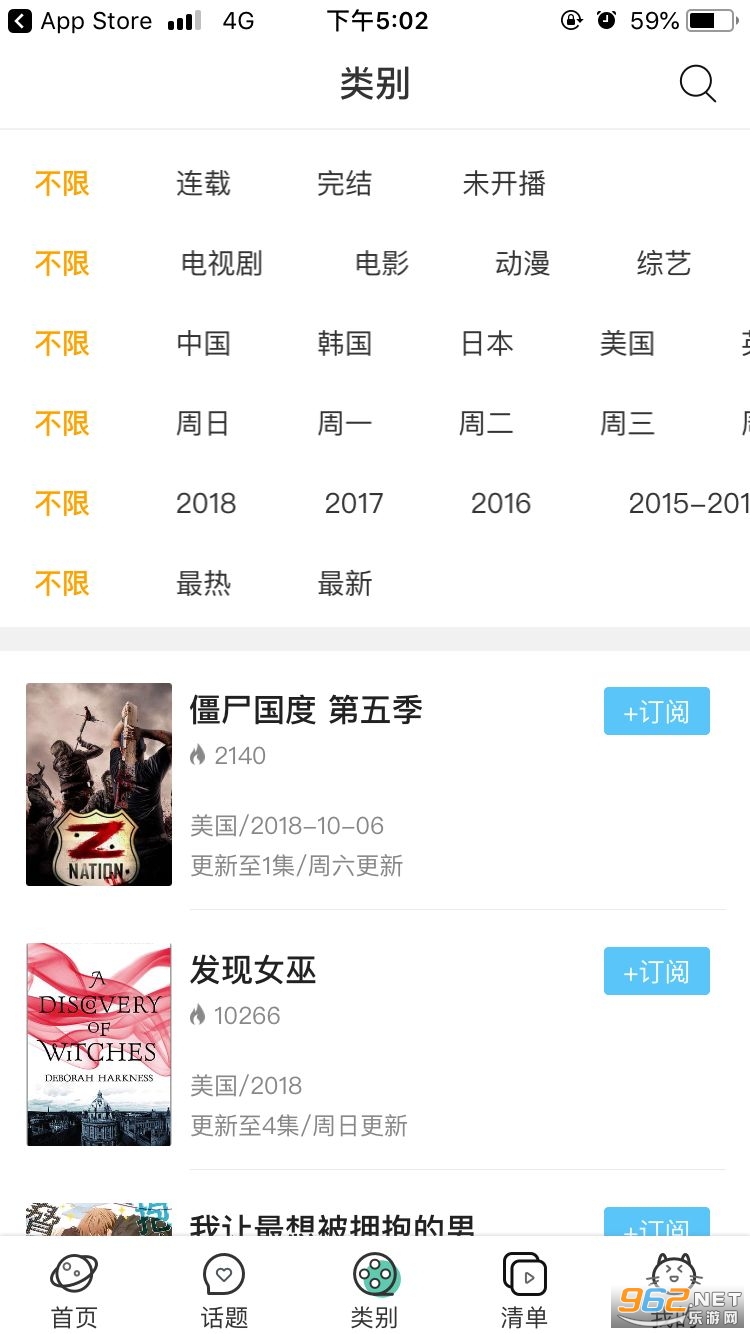Choose 美国 region filter

[627, 344]
